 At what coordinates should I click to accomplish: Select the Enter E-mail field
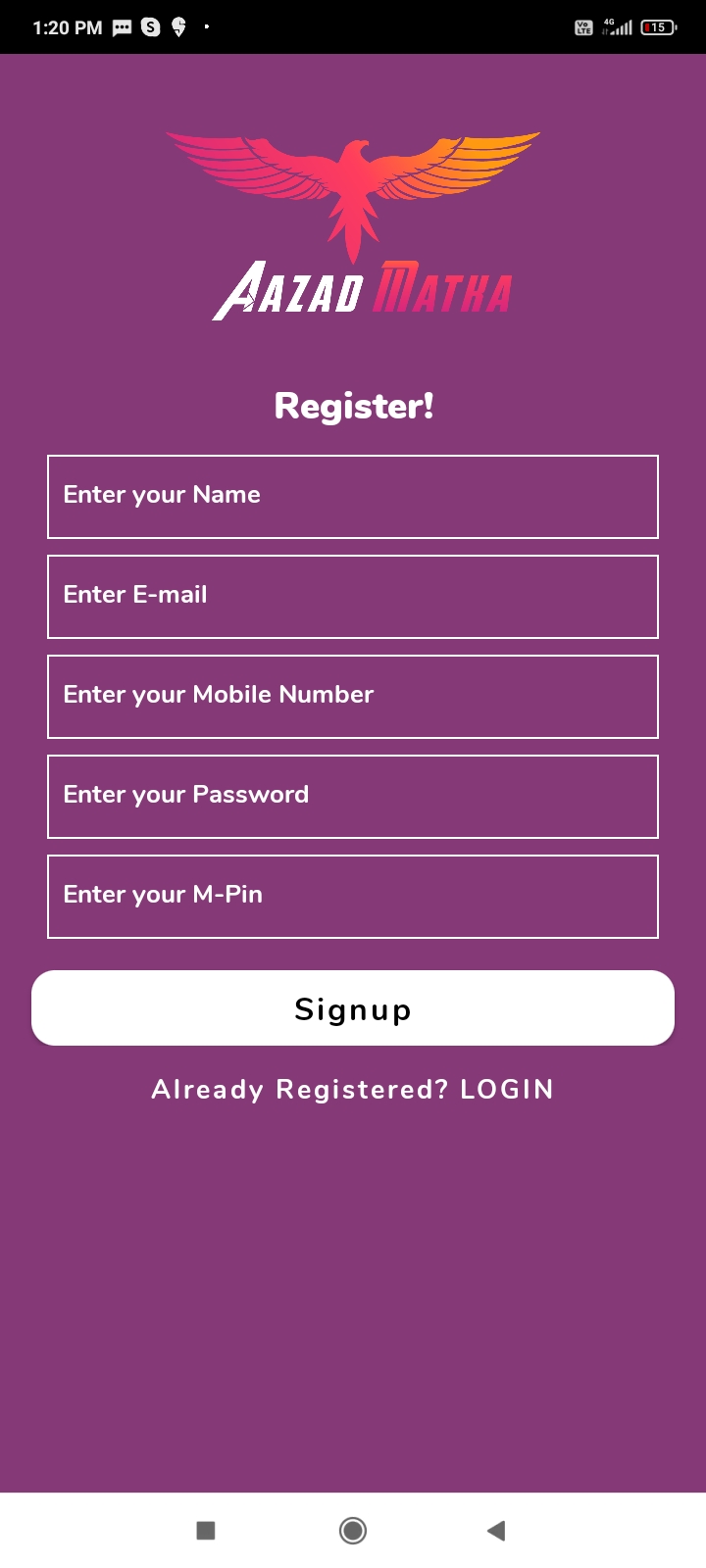click(353, 597)
